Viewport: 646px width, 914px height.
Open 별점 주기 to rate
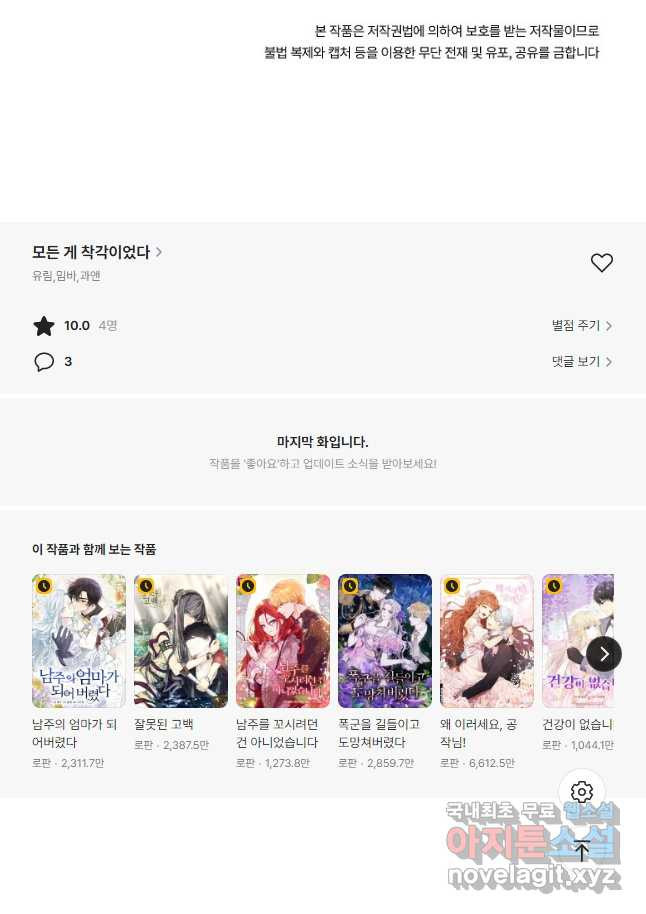(x=581, y=326)
